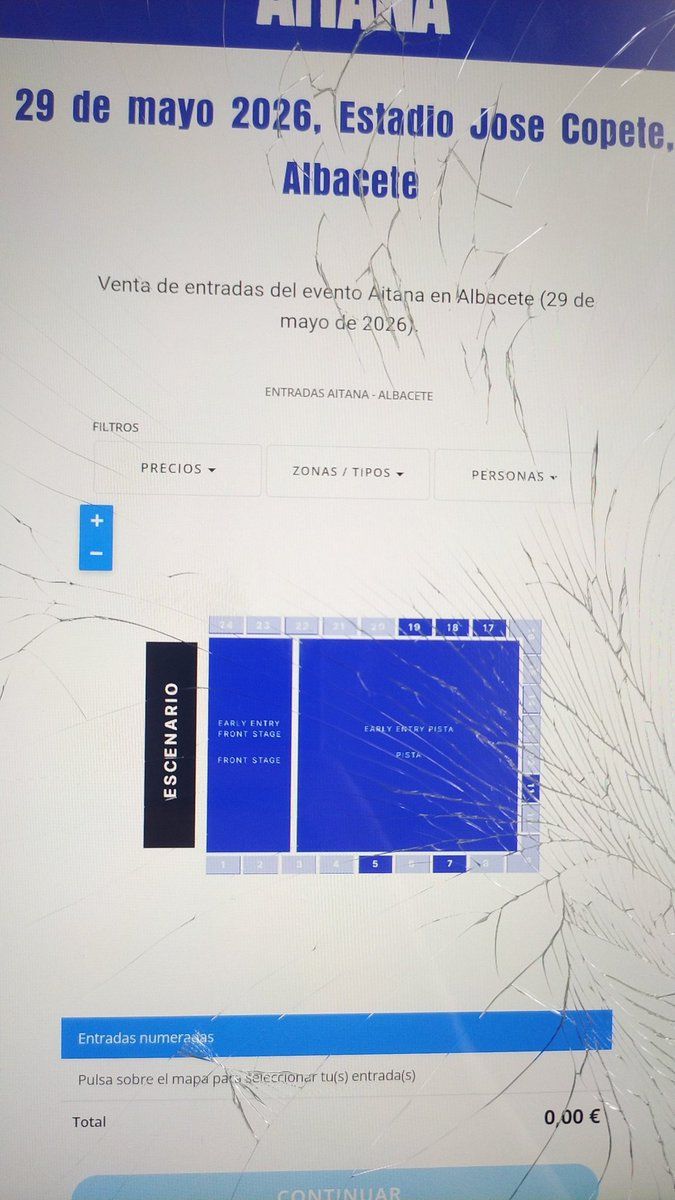Open the Zonas / Tipos filter
The width and height of the screenshot is (675, 1200).
[347, 472]
